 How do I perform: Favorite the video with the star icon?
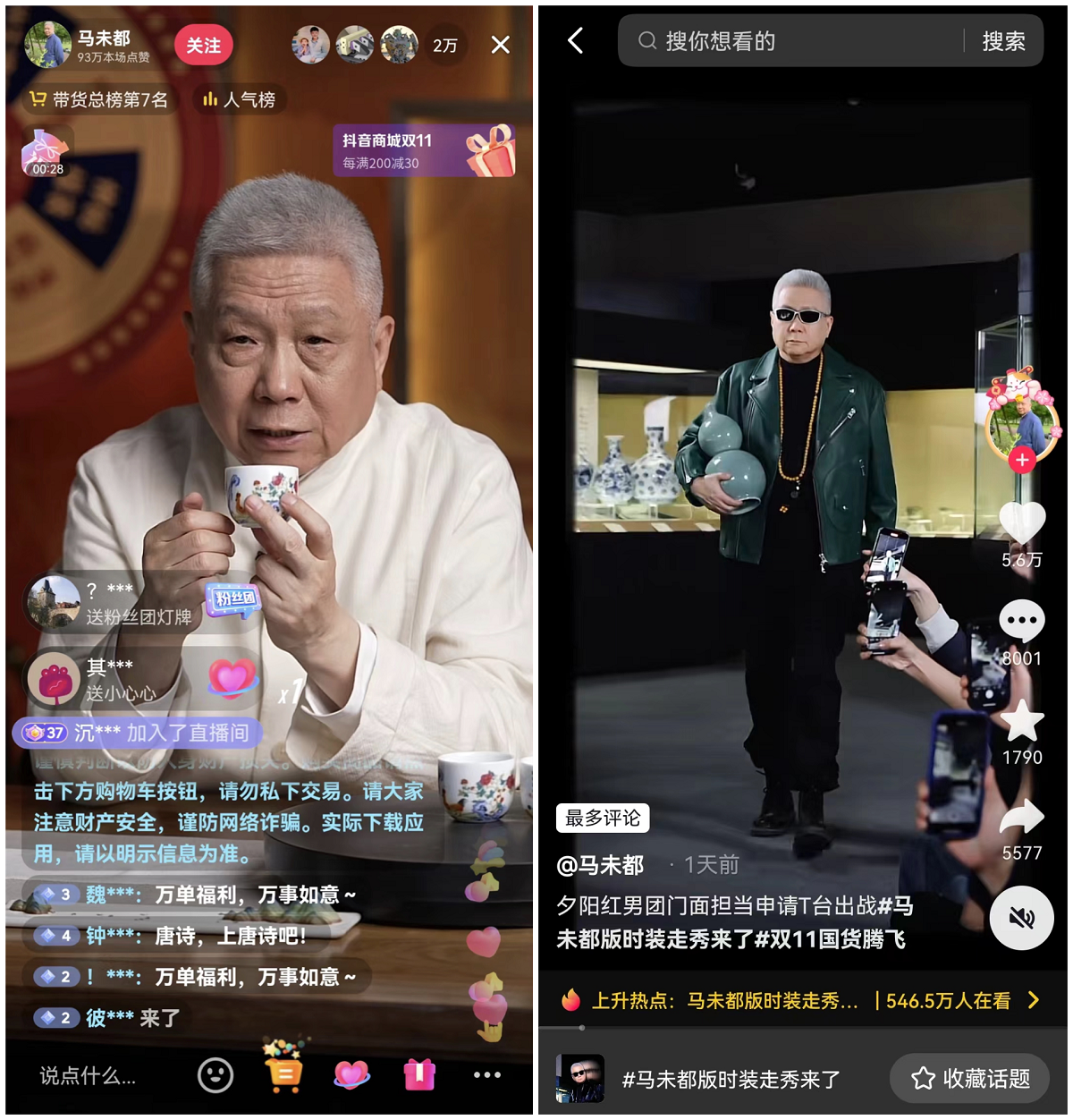coord(1021,721)
